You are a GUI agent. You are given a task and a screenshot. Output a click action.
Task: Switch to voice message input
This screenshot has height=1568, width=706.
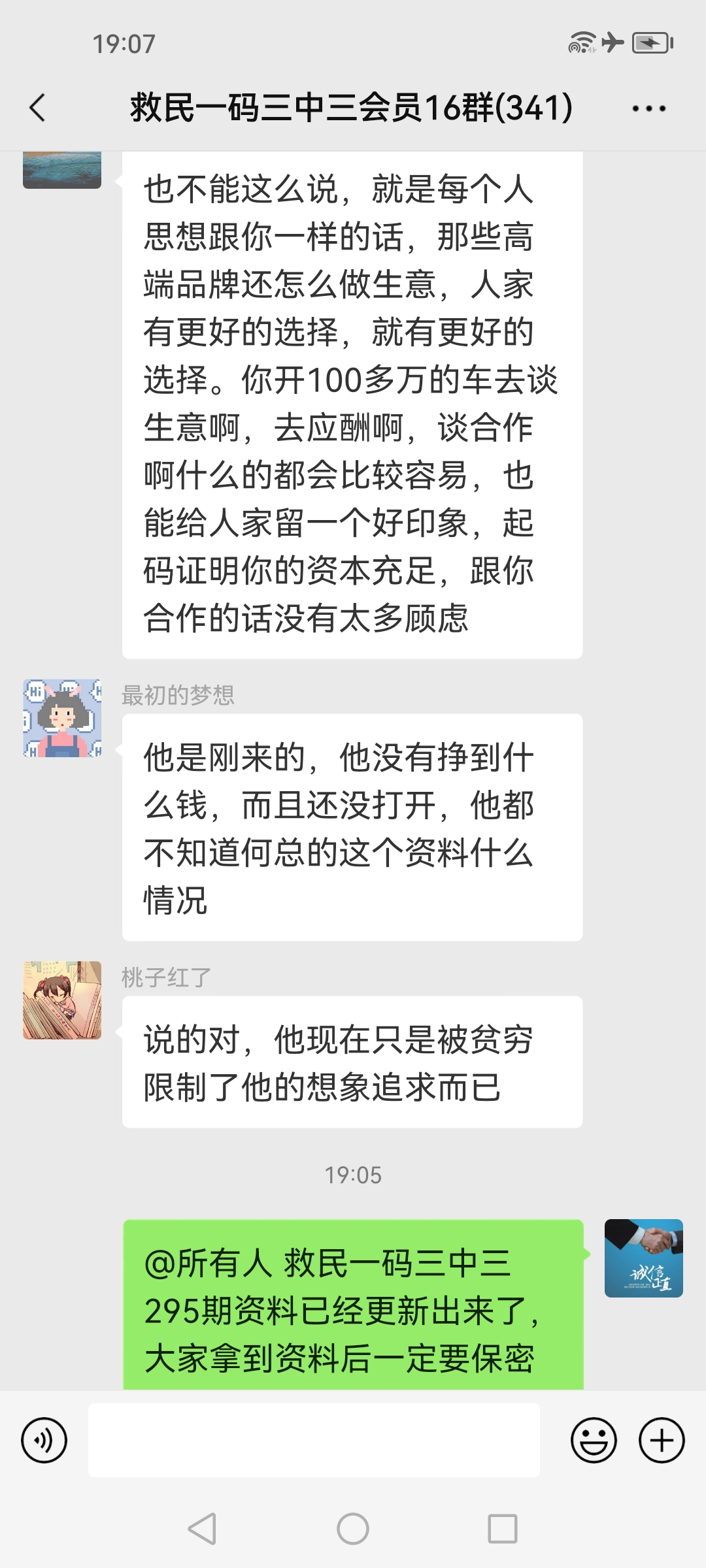coord(44,1440)
